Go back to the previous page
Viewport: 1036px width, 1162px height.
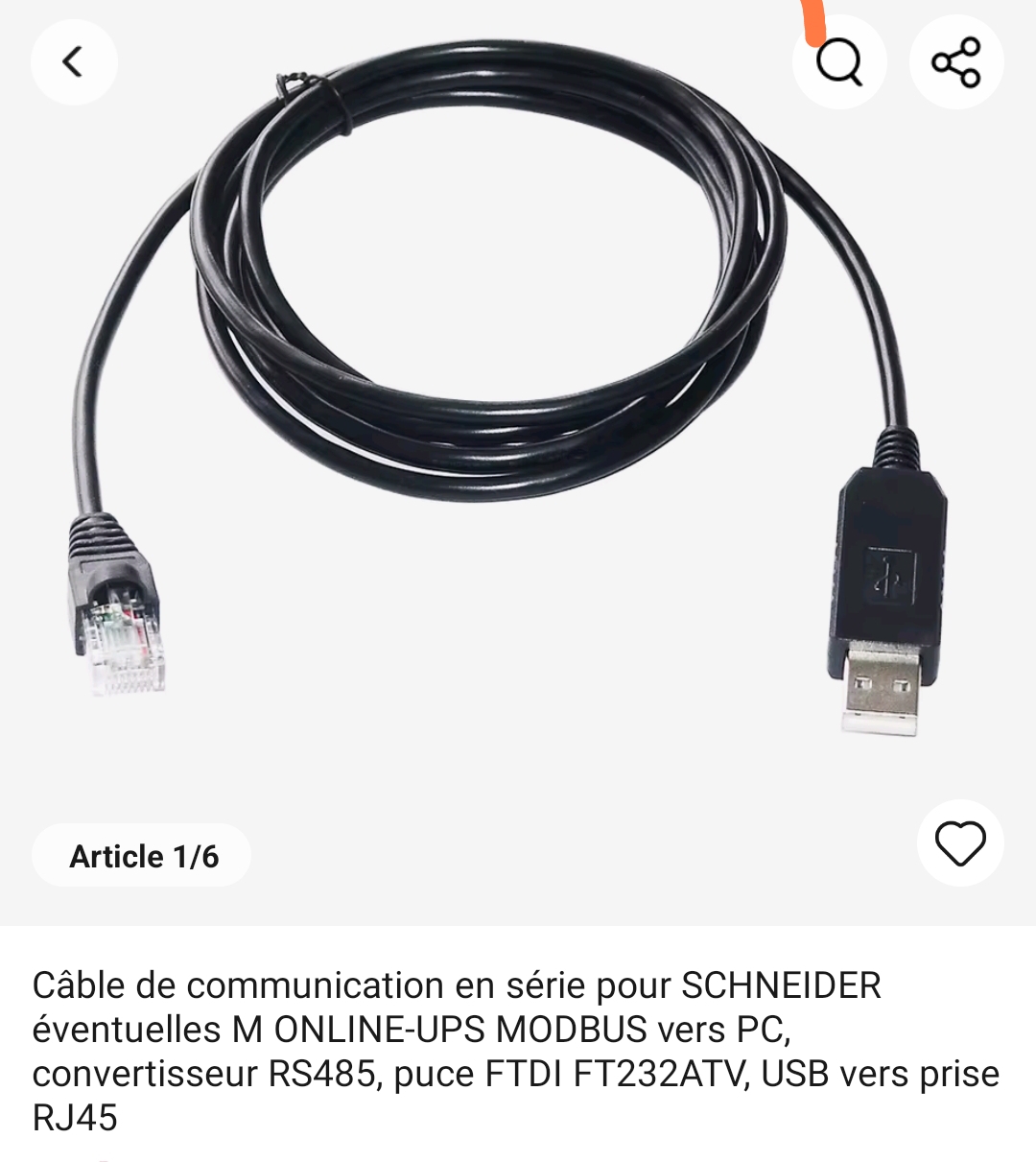point(74,62)
